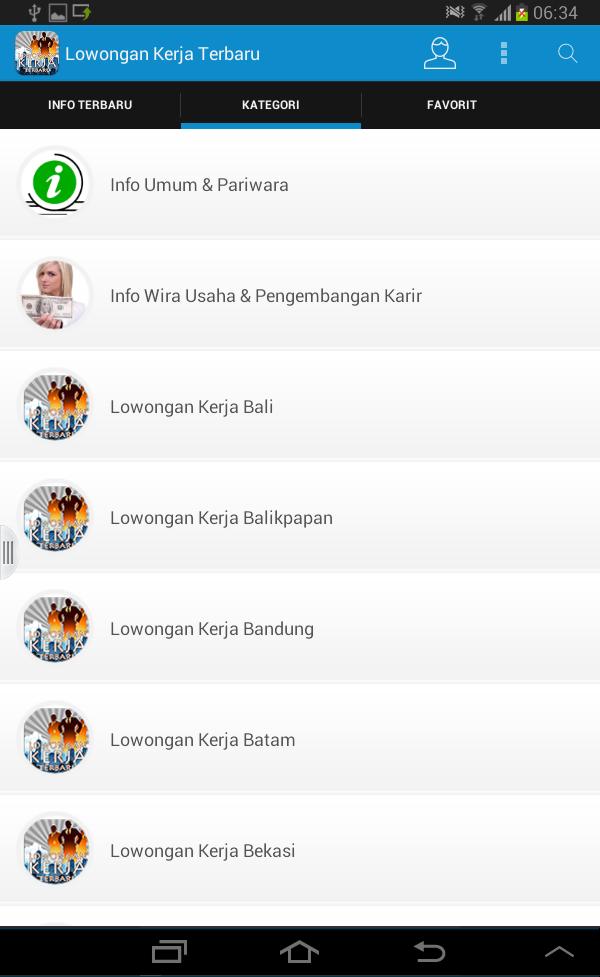The image size is (600, 977).
Task: Tap the side drawer handle
Action: (x=8, y=552)
